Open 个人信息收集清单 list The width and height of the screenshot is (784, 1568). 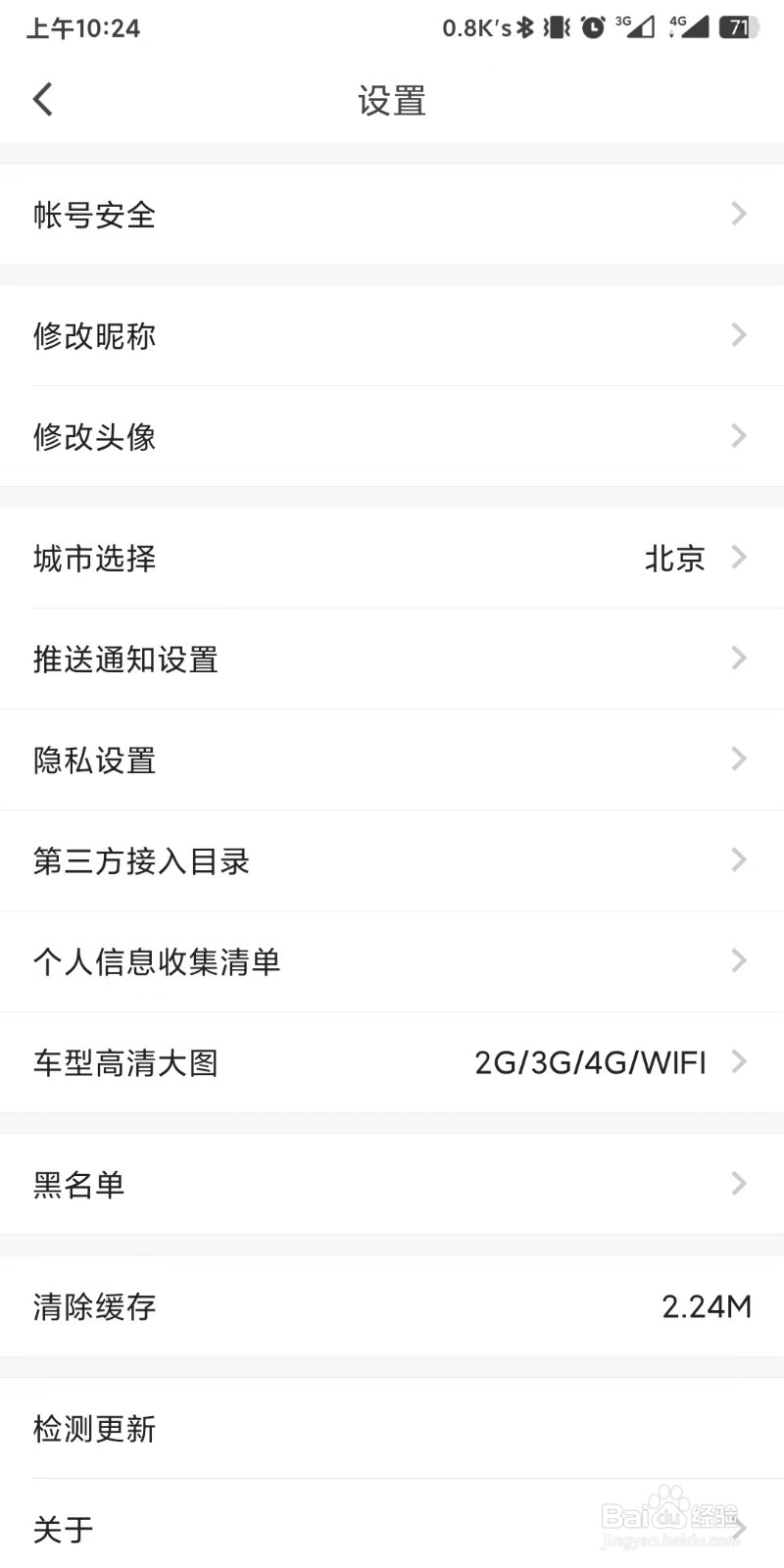392,961
